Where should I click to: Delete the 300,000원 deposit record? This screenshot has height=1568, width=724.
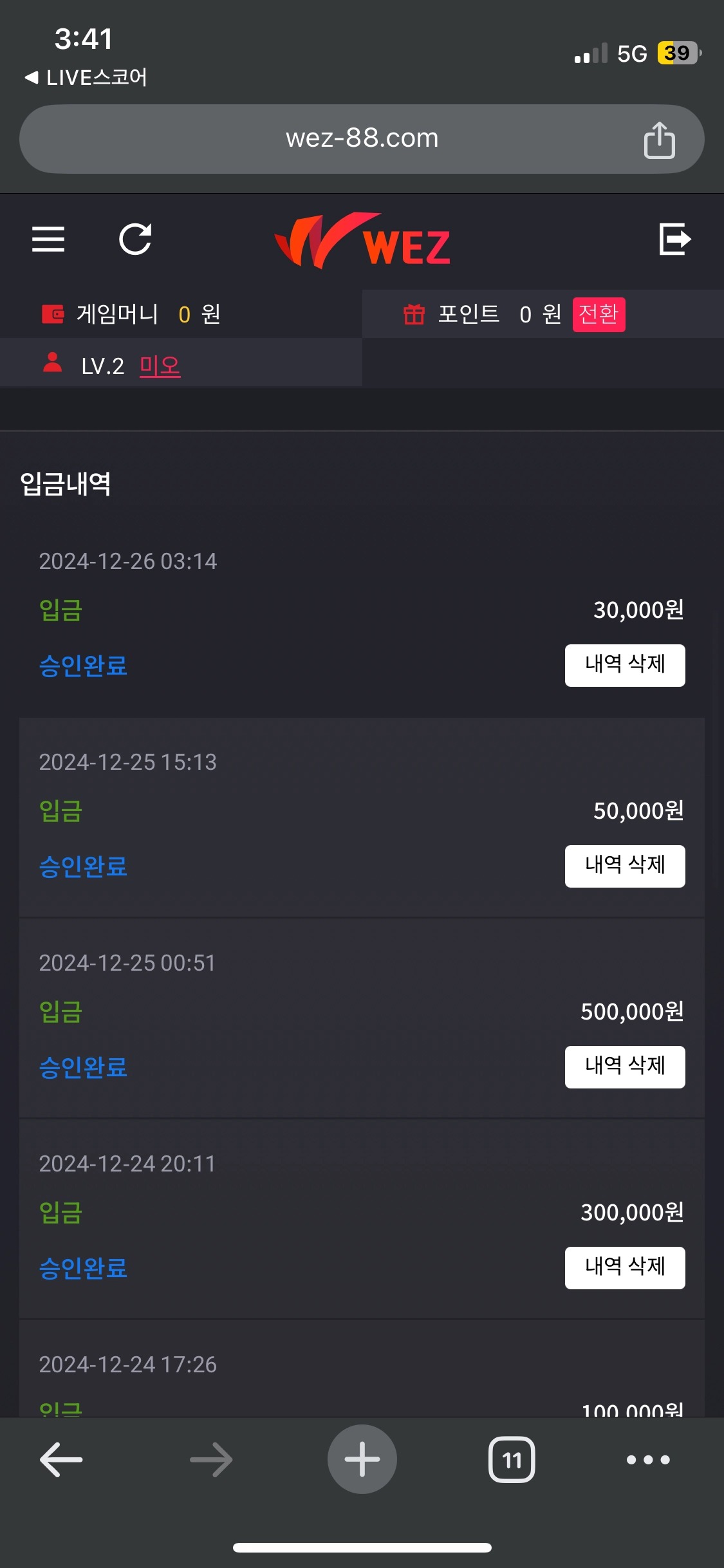pyautogui.click(x=625, y=1268)
